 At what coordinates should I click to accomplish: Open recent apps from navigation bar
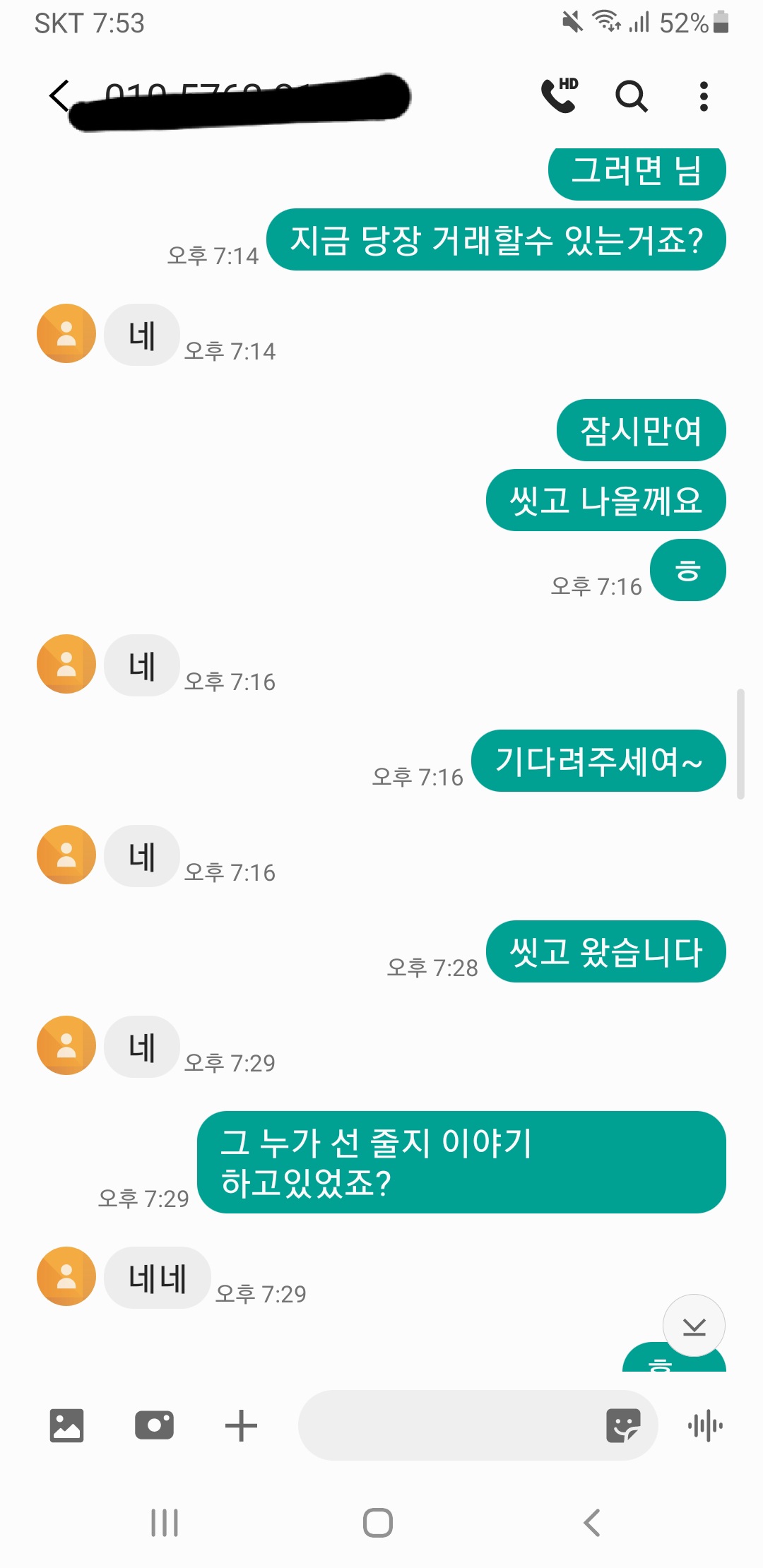coord(165,1523)
